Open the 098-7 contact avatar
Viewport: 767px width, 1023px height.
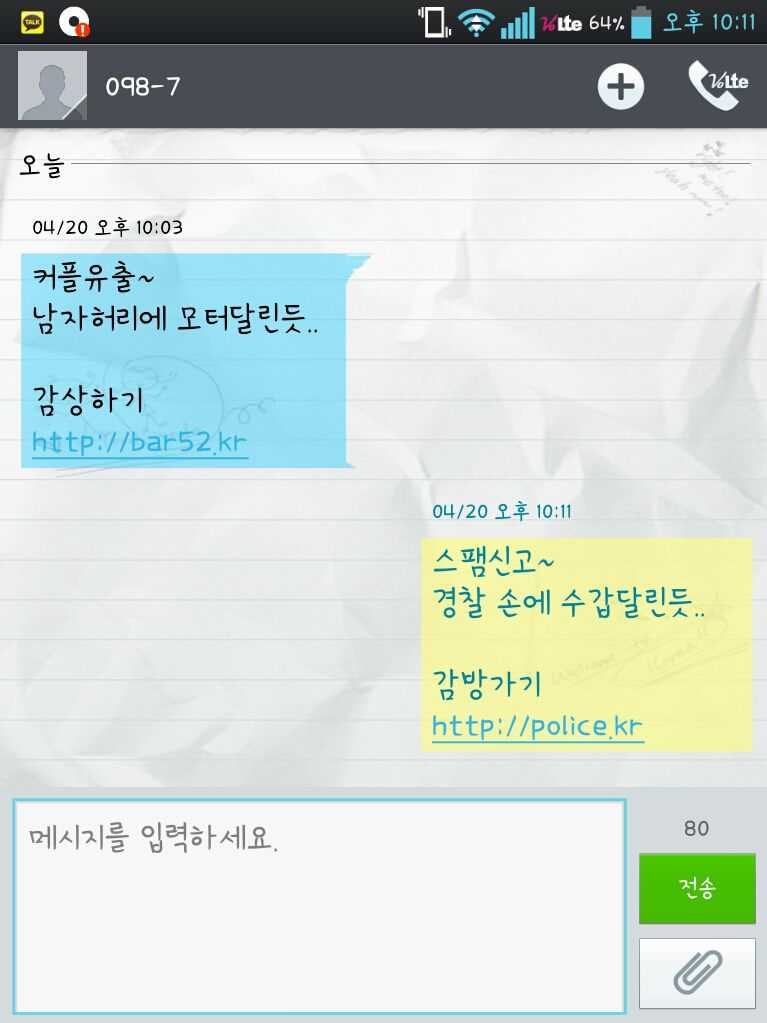[52, 86]
